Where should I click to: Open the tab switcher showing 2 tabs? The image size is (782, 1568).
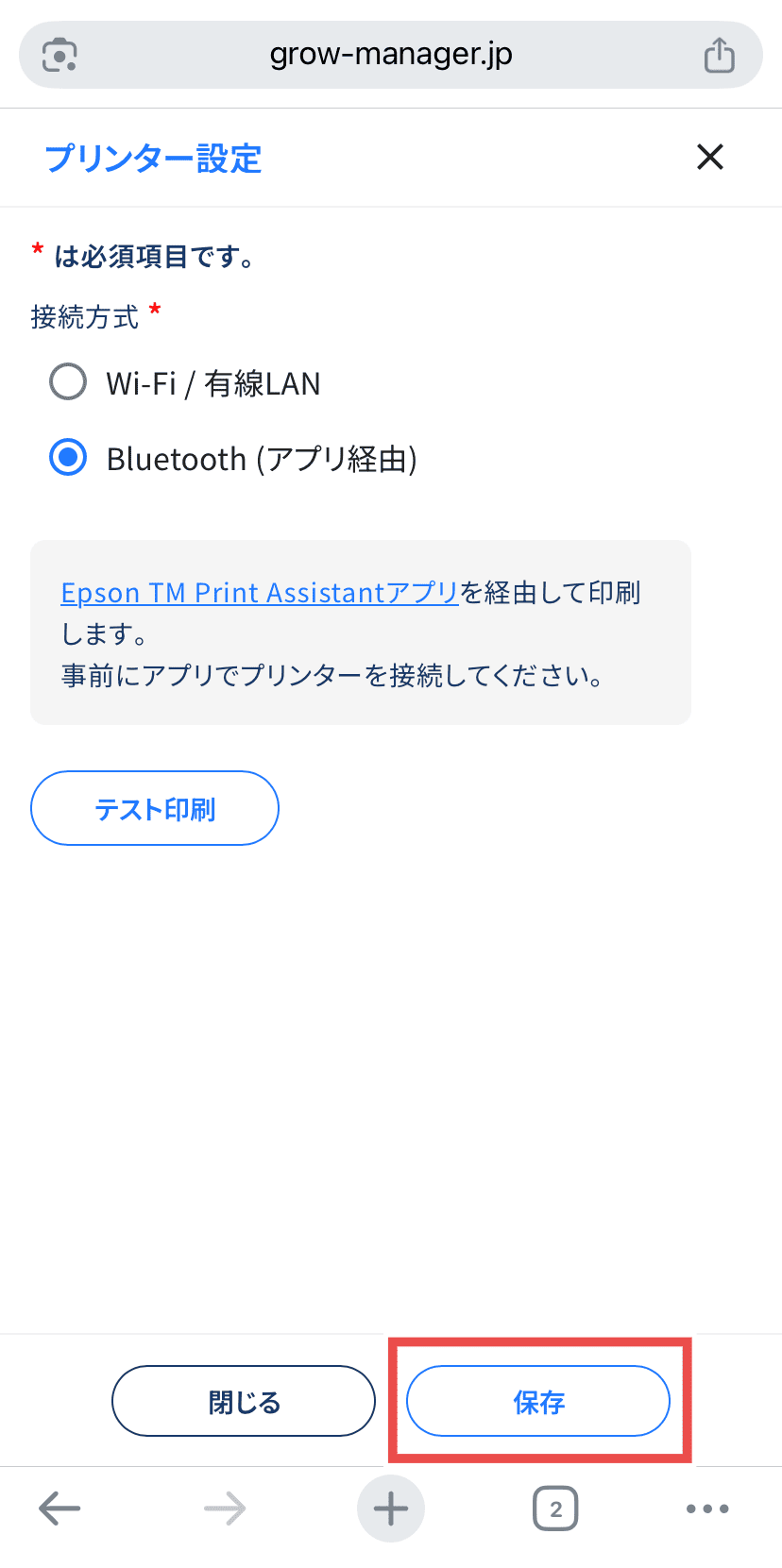pyautogui.click(x=555, y=1508)
